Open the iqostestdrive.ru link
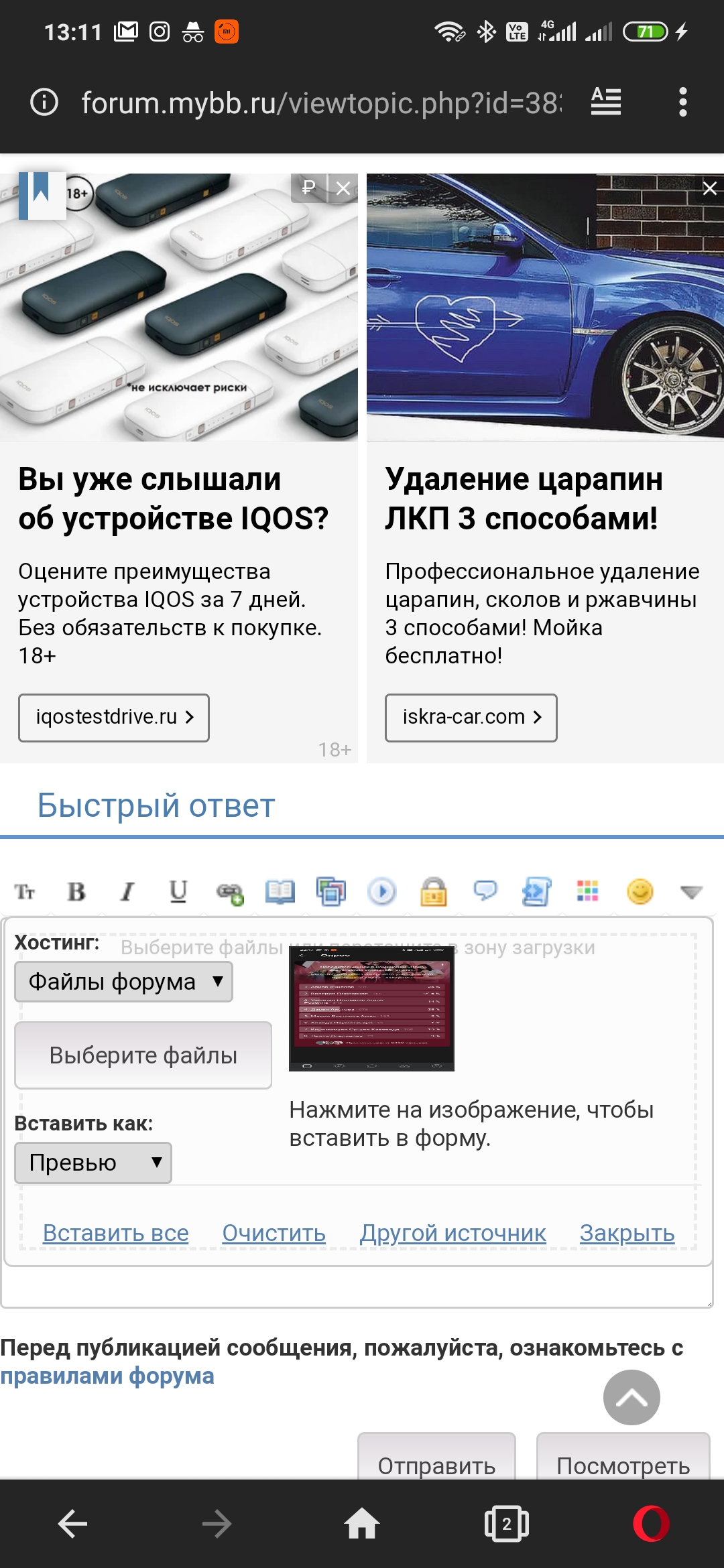The height and width of the screenshot is (1568, 724). [114, 718]
